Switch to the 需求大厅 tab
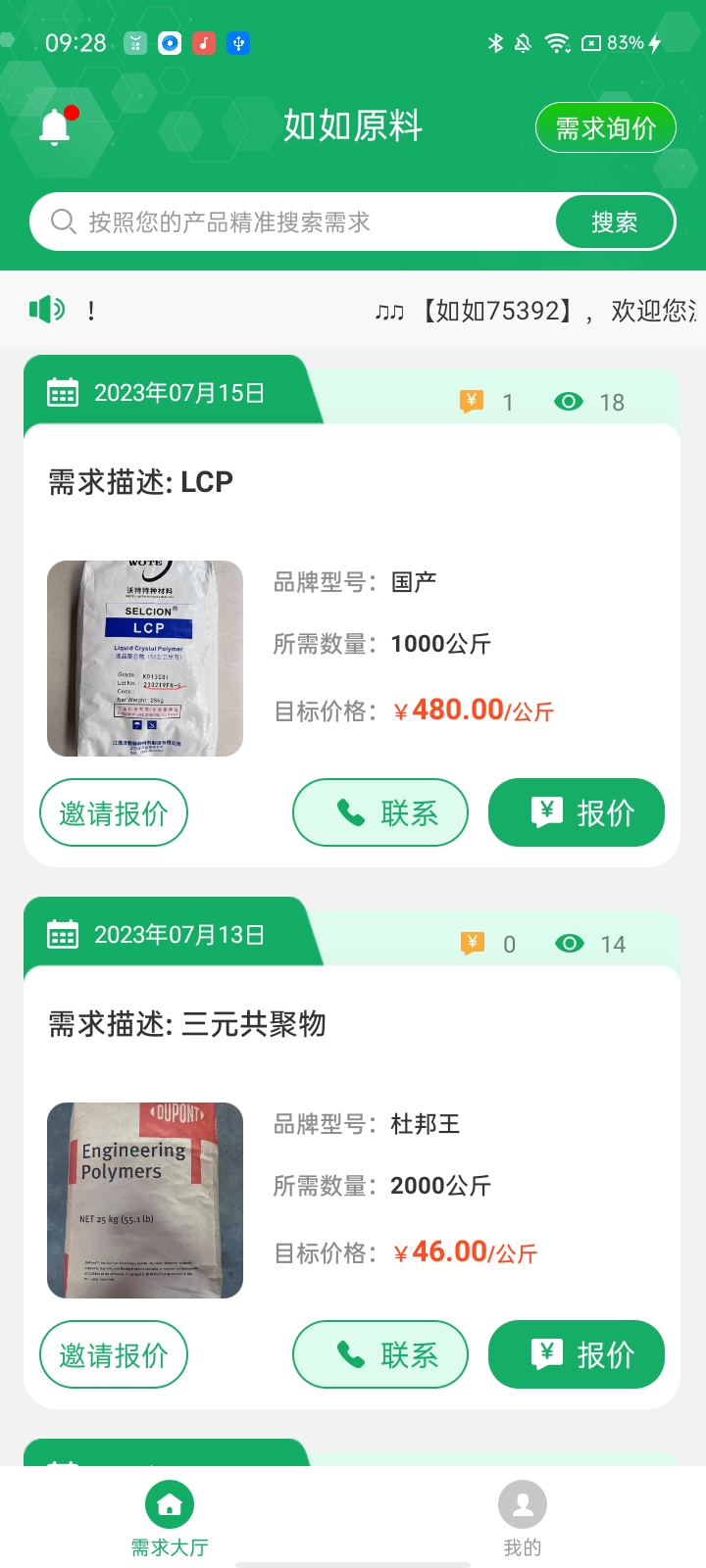Viewport: 706px width, 1568px height. click(x=169, y=1519)
